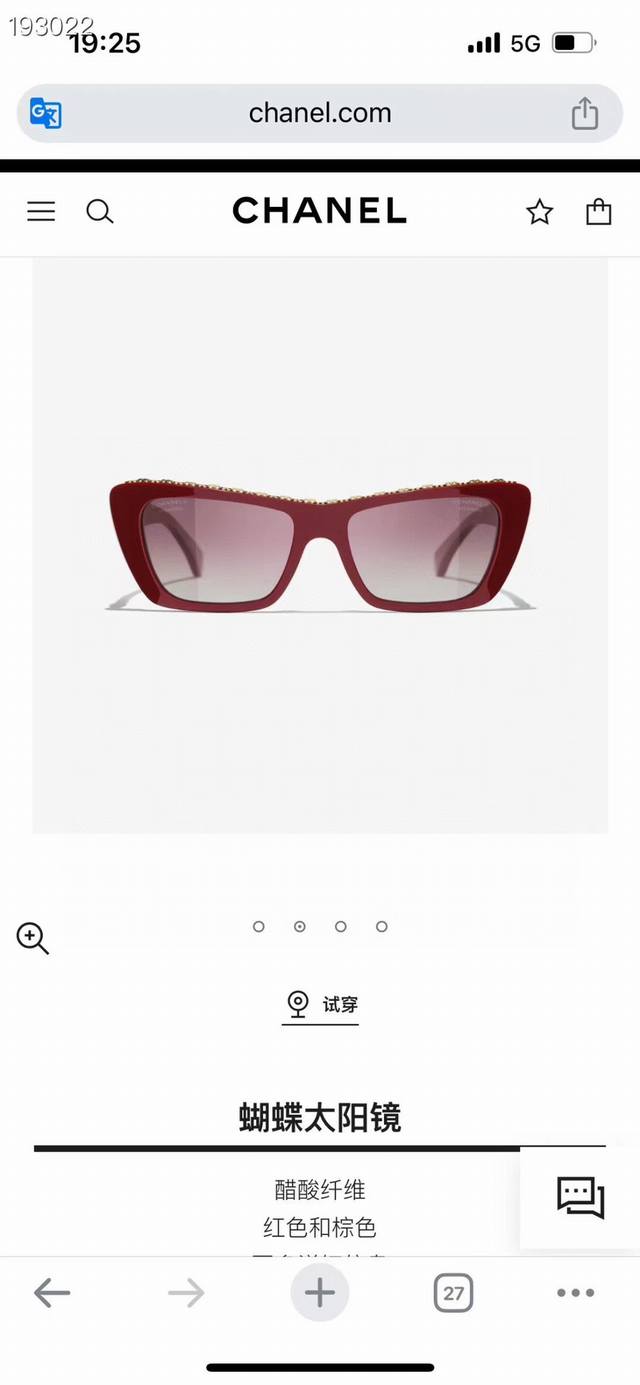This screenshot has height=1385, width=640.
Task: Search the Chanel site
Action: pos(100,211)
